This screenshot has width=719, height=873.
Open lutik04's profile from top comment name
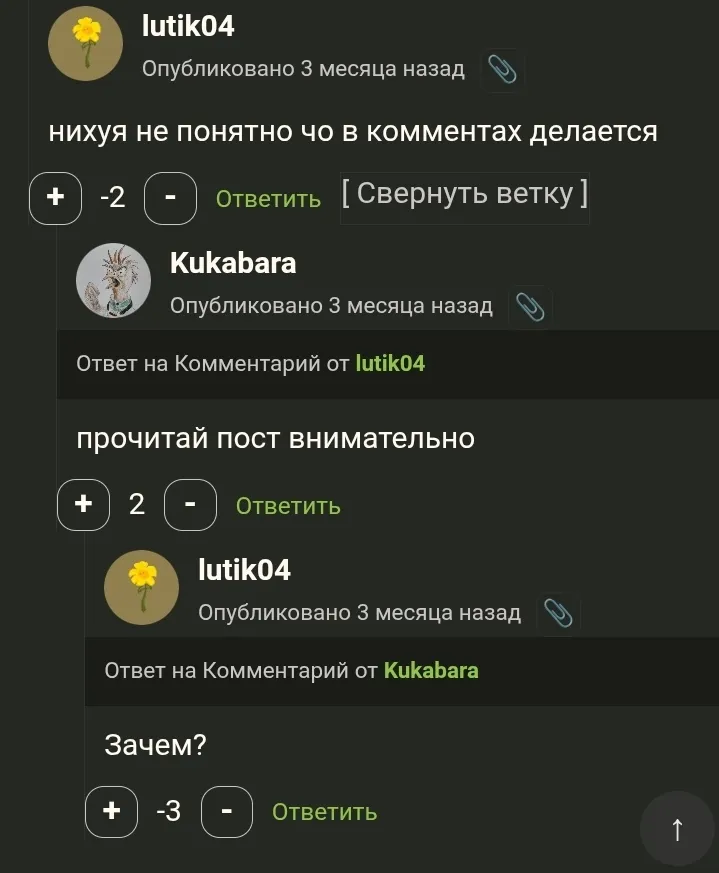[x=188, y=26]
